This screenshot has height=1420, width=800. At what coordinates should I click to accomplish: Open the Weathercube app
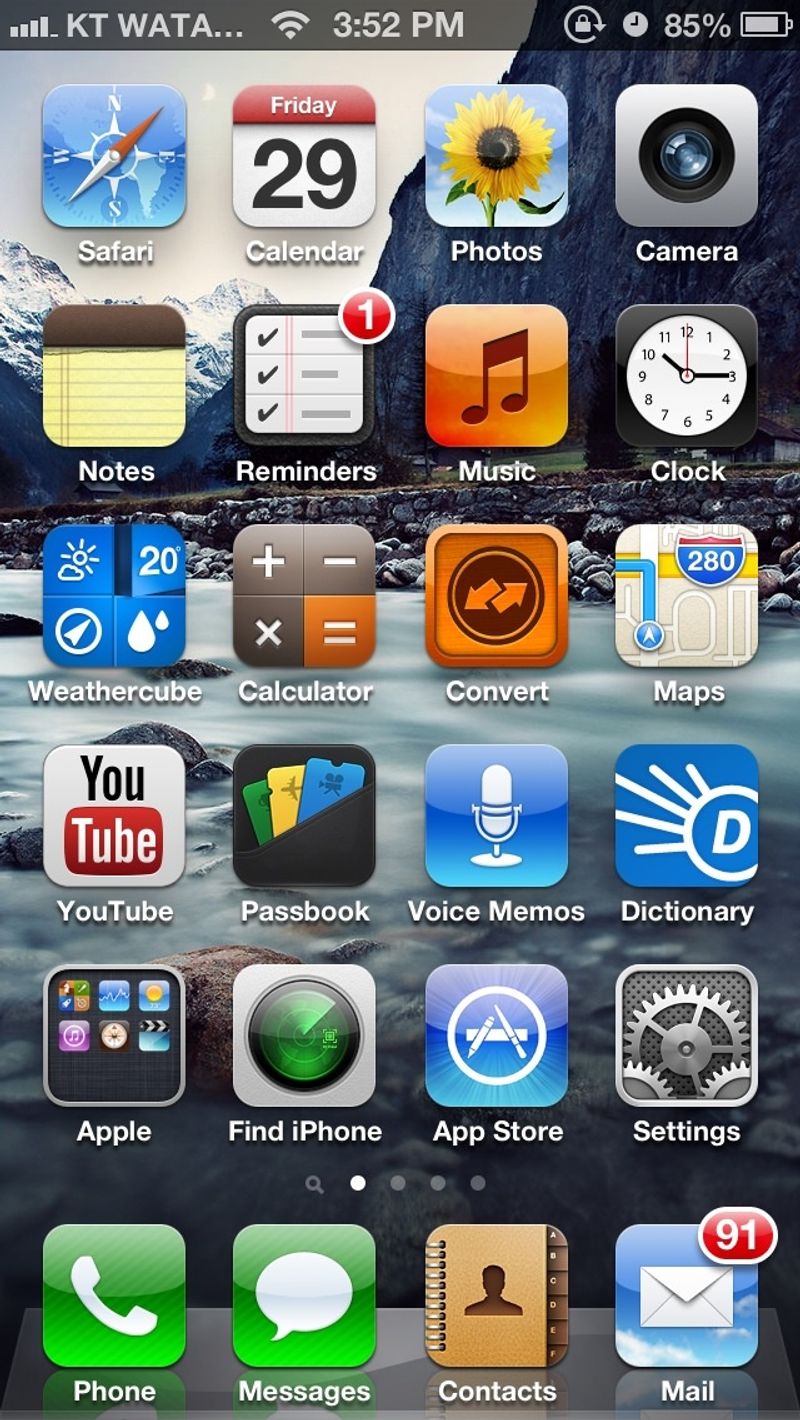click(x=114, y=596)
